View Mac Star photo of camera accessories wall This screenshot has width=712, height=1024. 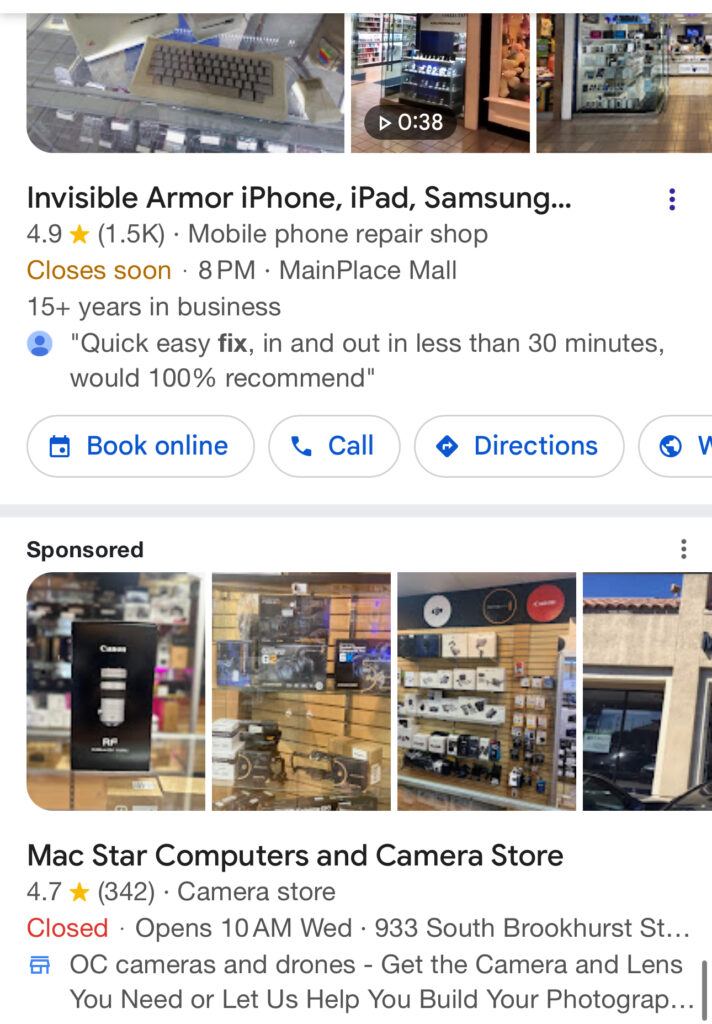[486, 691]
